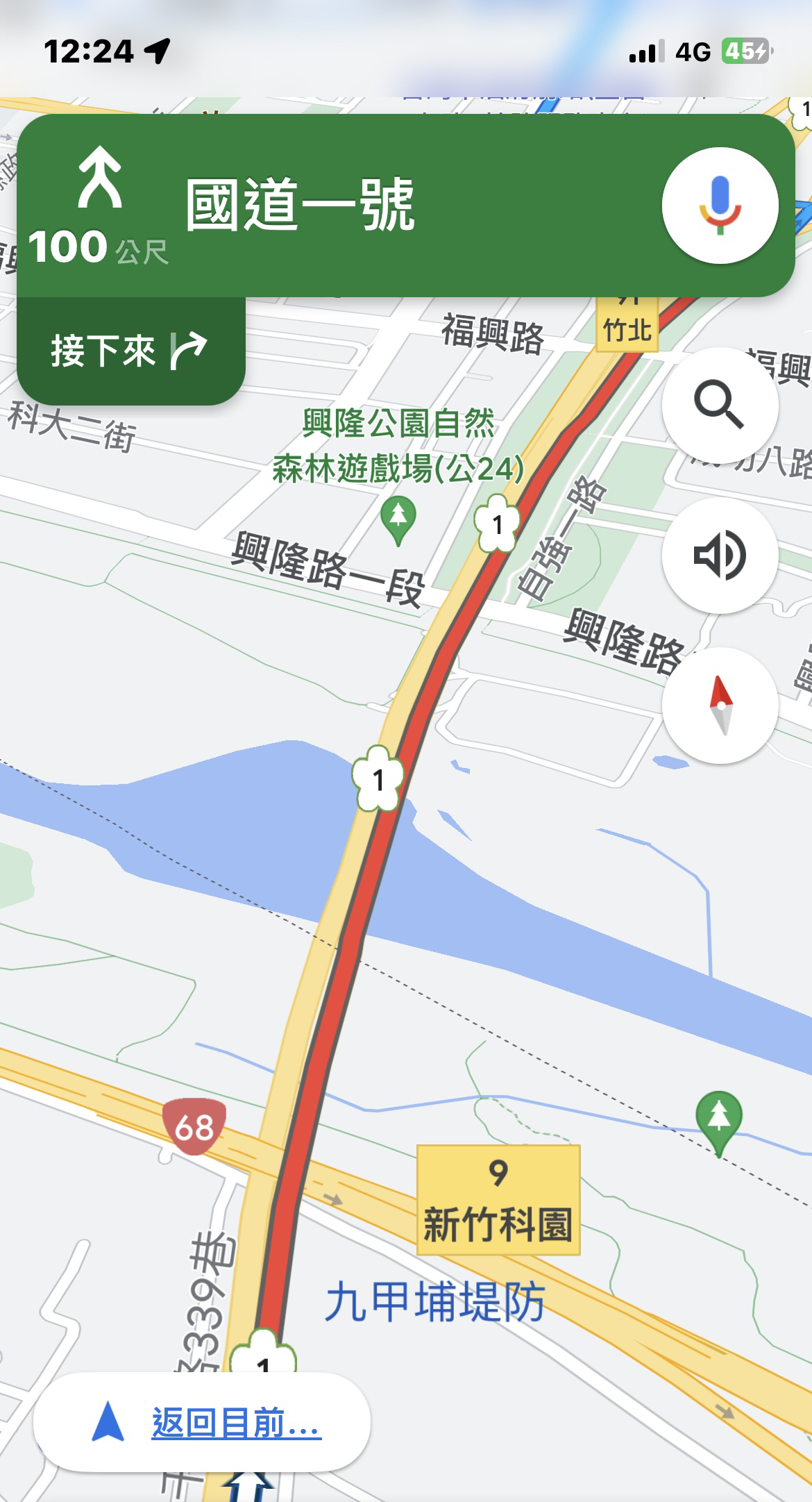Viewport: 812px width, 1502px height.
Task: Toggle navigation voice sound
Action: pyautogui.click(x=720, y=555)
